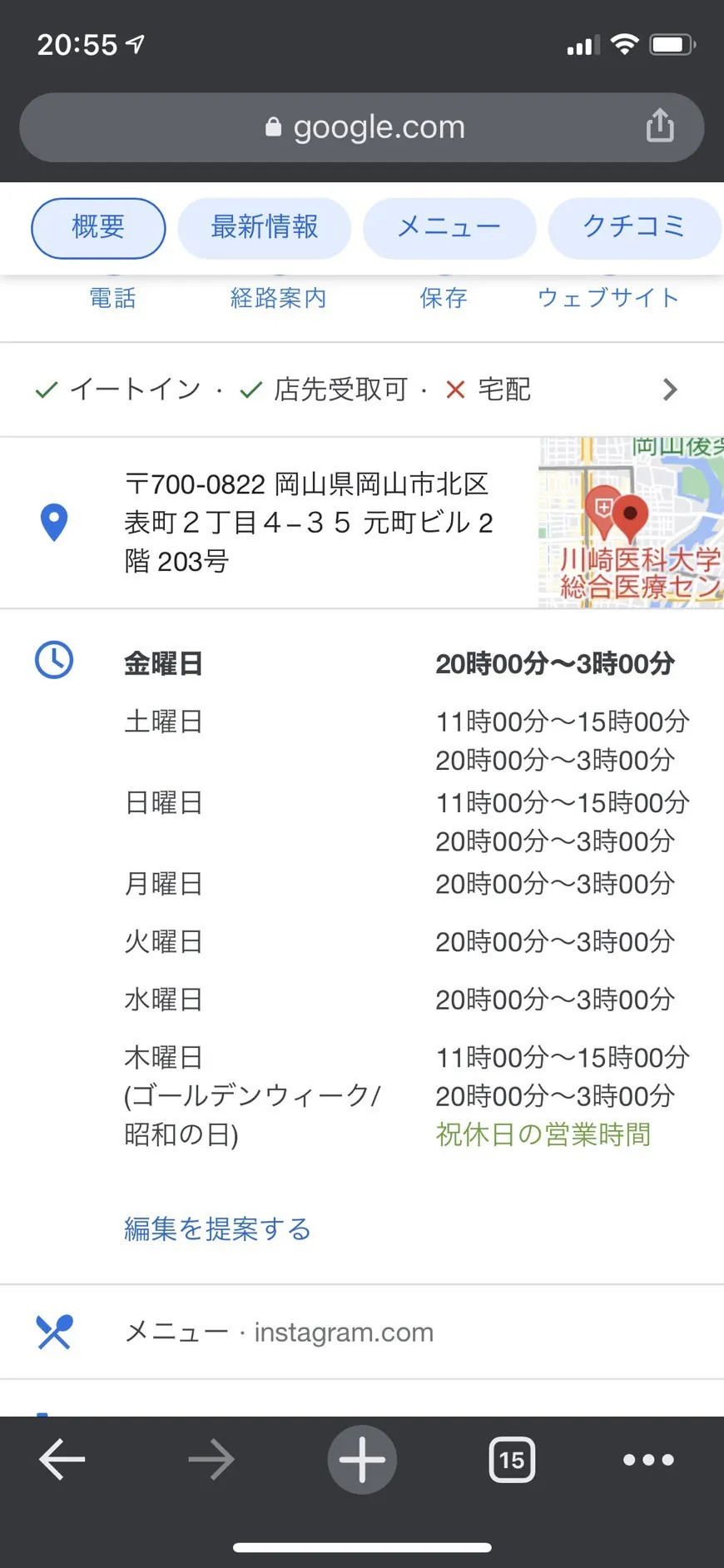Open a new browser tab
The width and height of the screenshot is (724, 1568).
(x=362, y=1460)
